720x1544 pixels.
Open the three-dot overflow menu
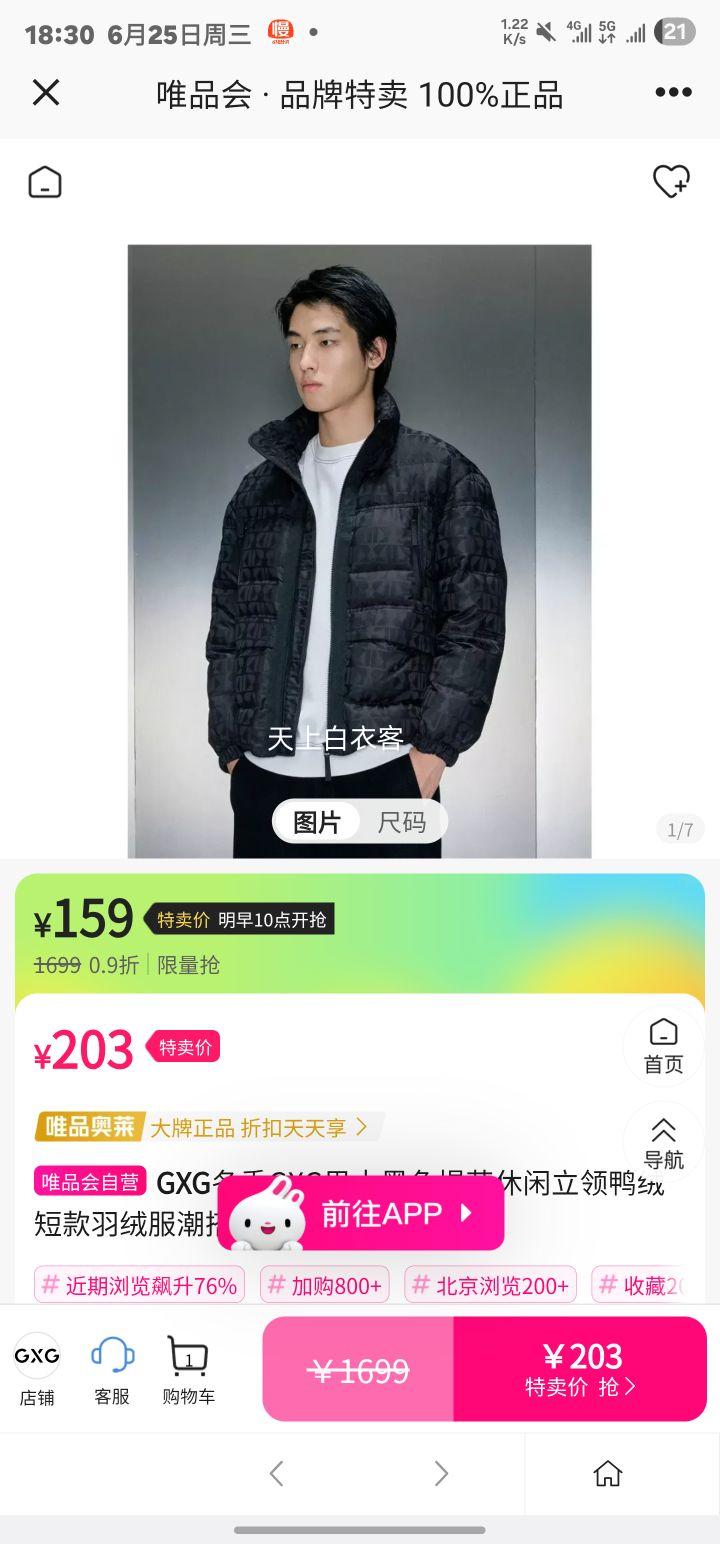point(673,93)
